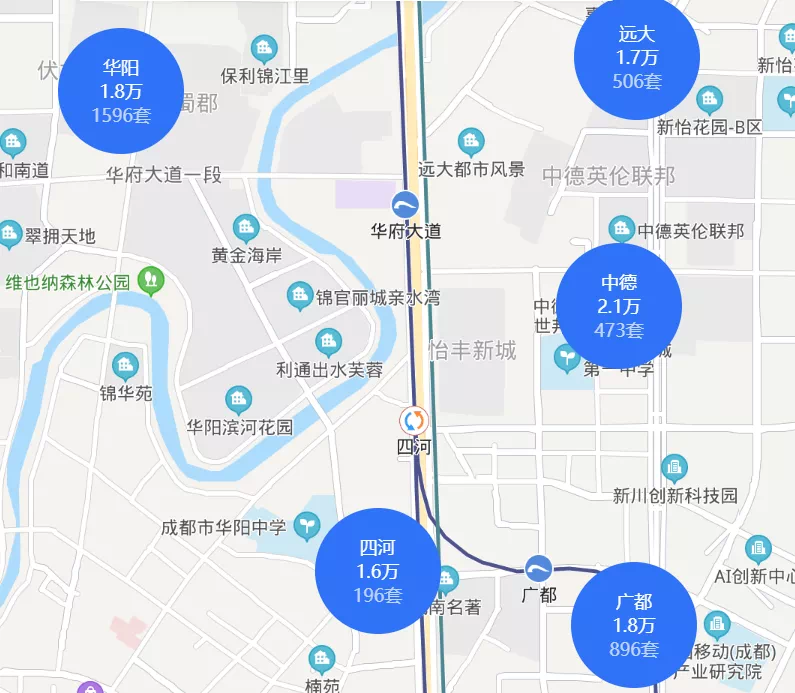Screen dimensions: 795x693
Task: Open the 广都 1.8万 area bubble
Action: coord(633,625)
